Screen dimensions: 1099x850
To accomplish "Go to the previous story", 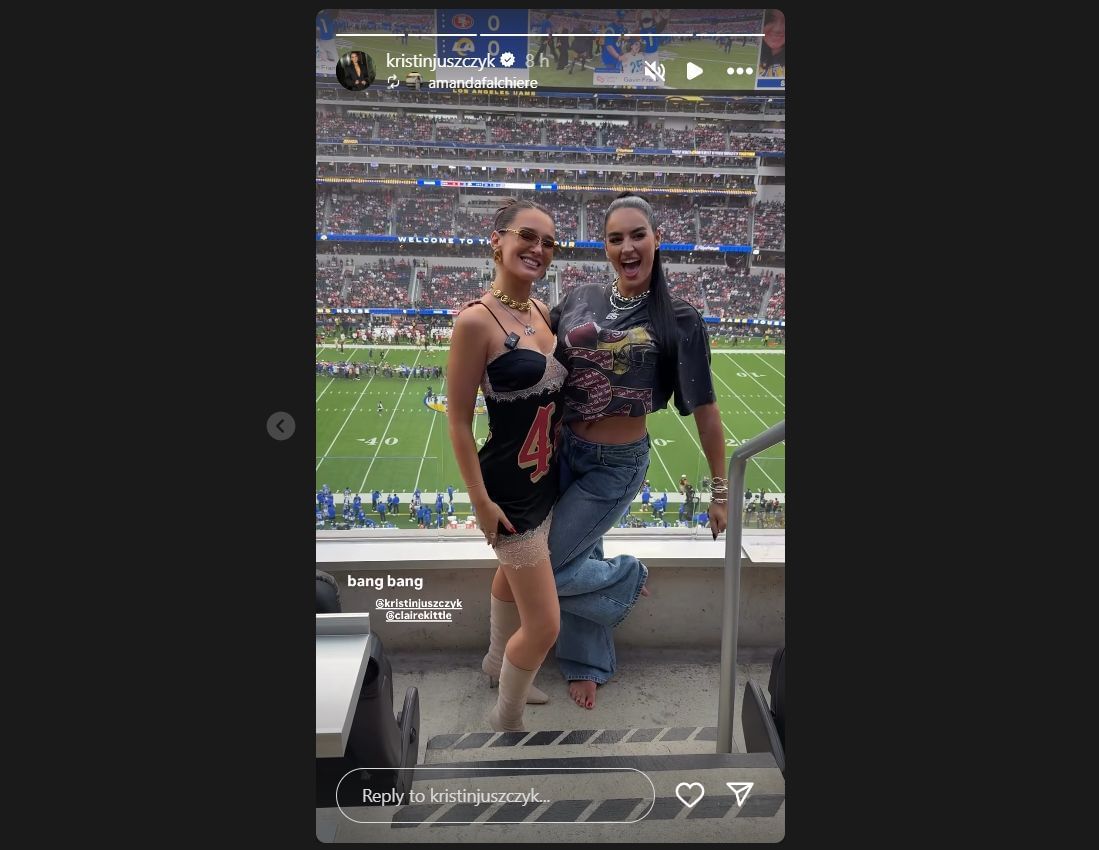I will (x=281, y=426).
